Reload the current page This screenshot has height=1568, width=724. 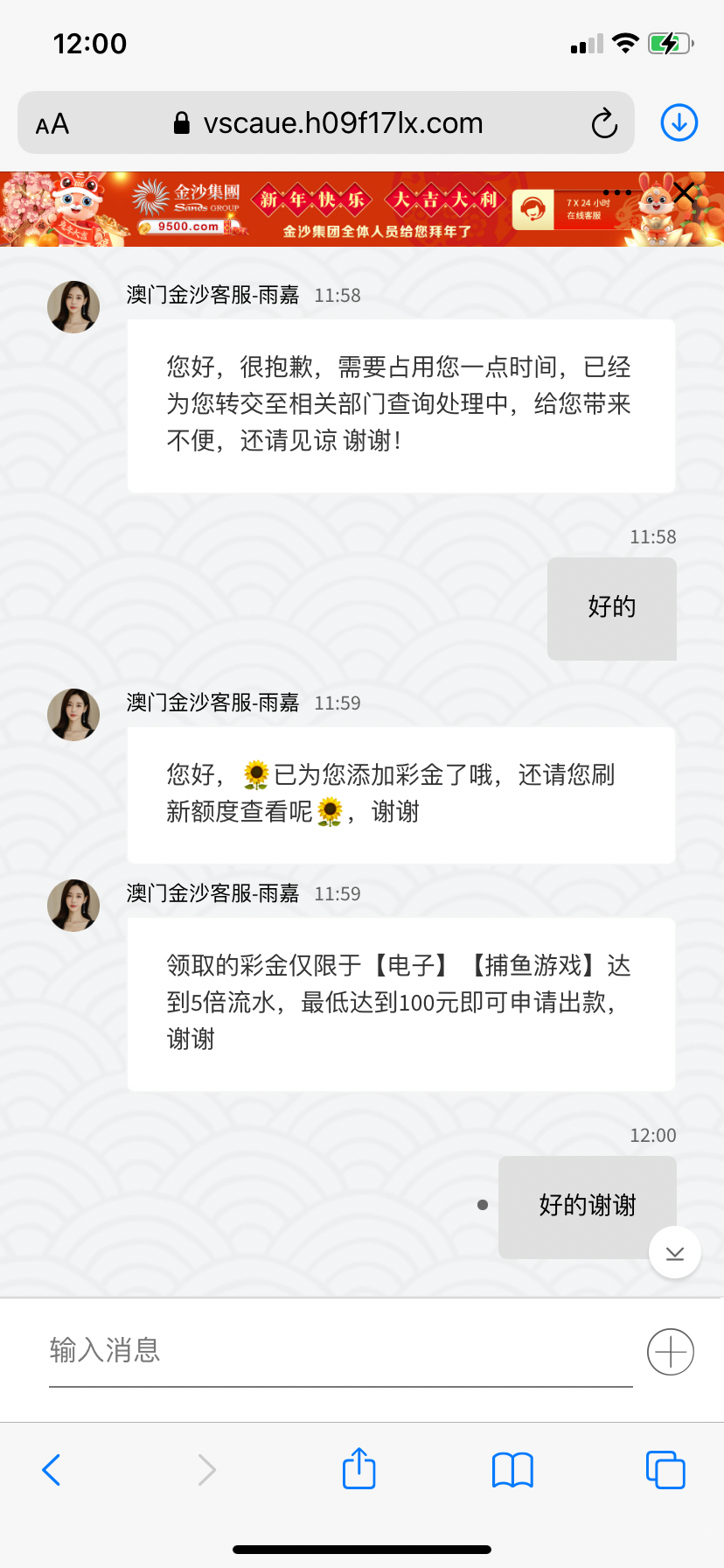point(604,123)
